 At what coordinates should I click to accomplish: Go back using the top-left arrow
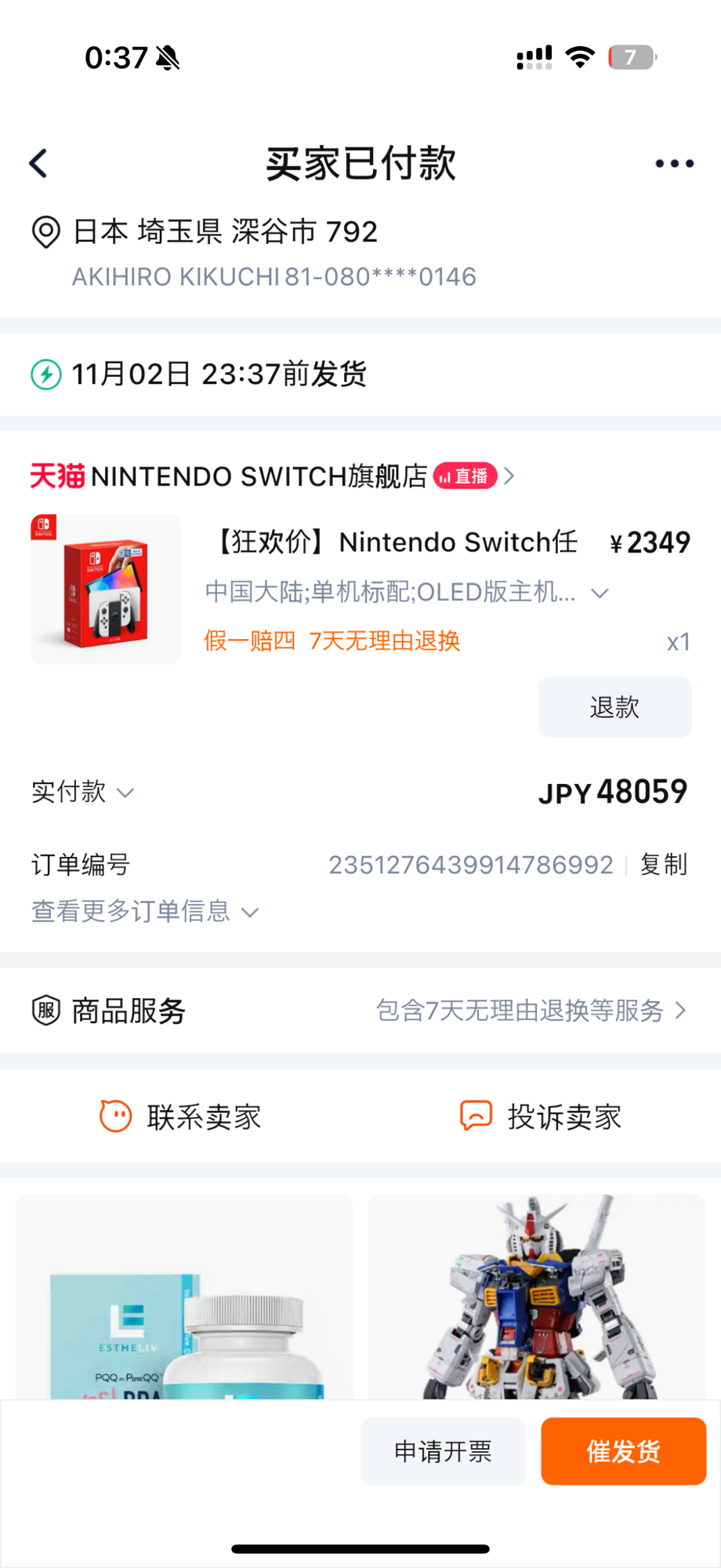click(x=38, y=164)
